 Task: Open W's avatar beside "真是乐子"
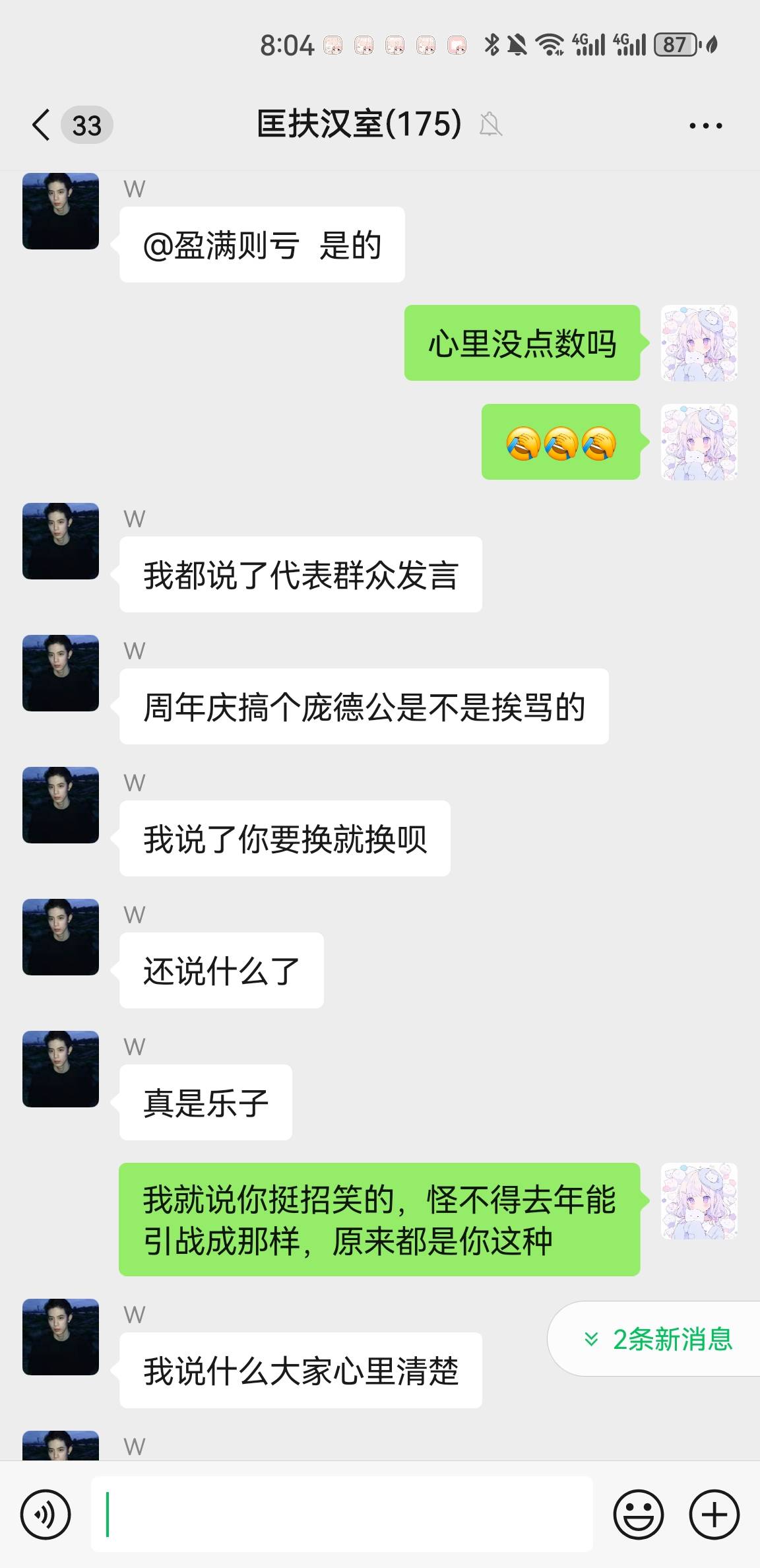point(61,1069)
